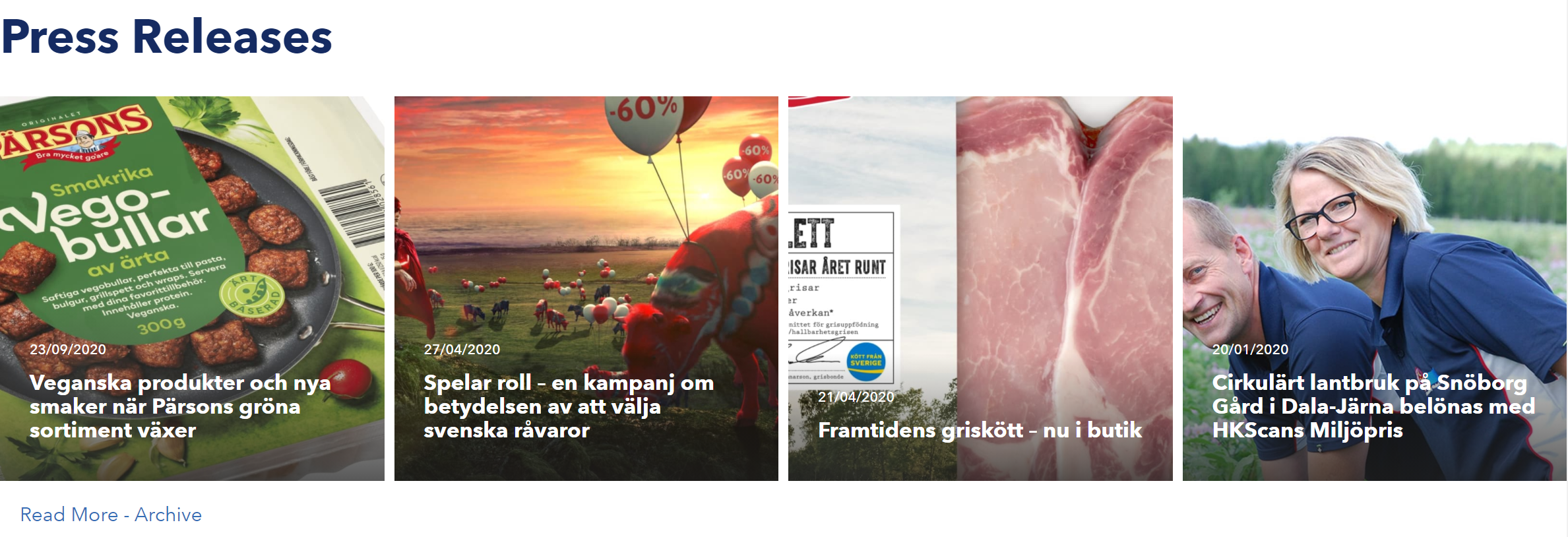Open the Pärsons Veganska produkter press release
The height and width of the screenshot is (537, 1568).
(179, 406)
